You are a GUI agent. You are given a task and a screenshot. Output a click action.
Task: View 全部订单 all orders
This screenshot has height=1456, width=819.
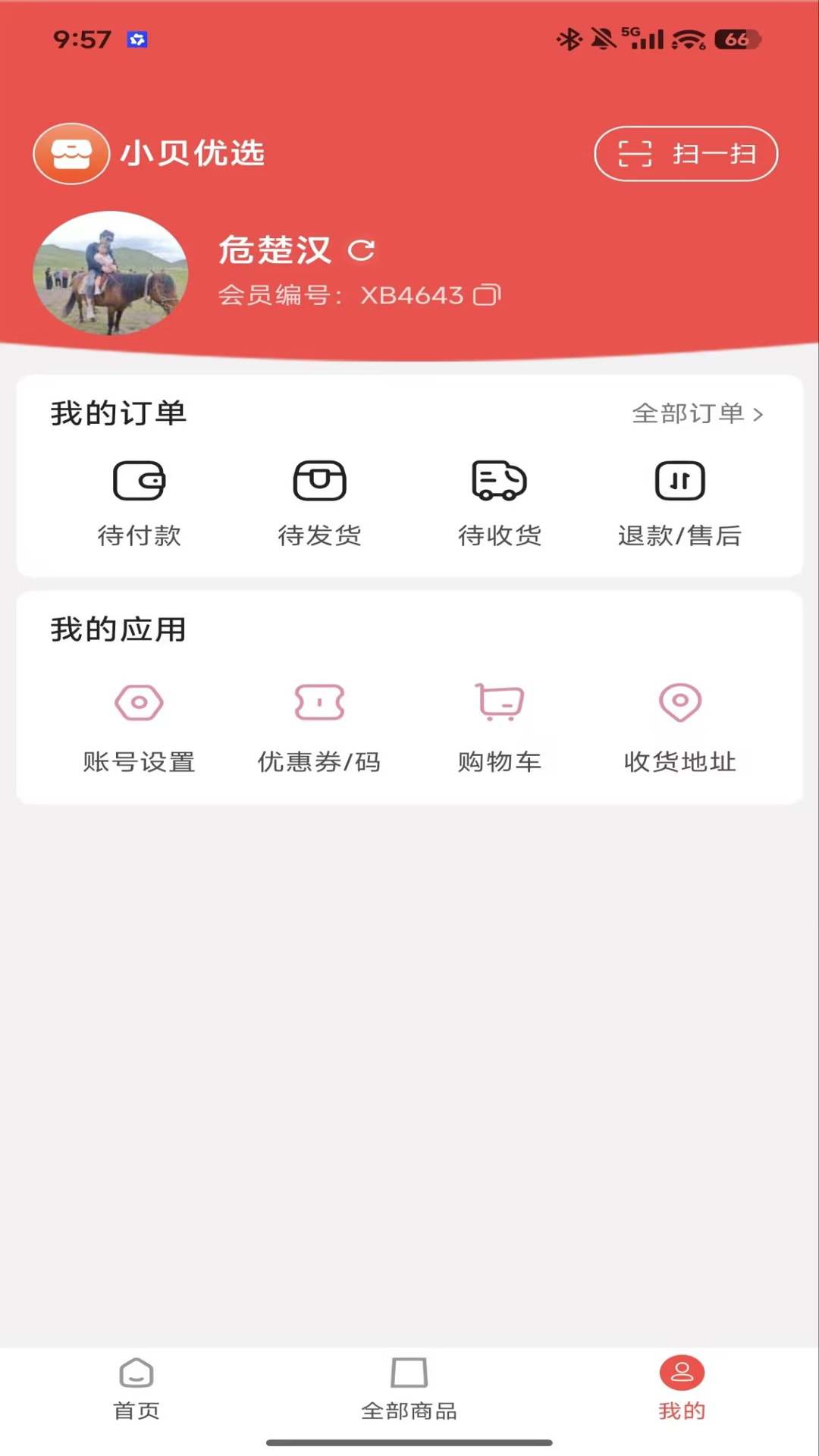698,413
